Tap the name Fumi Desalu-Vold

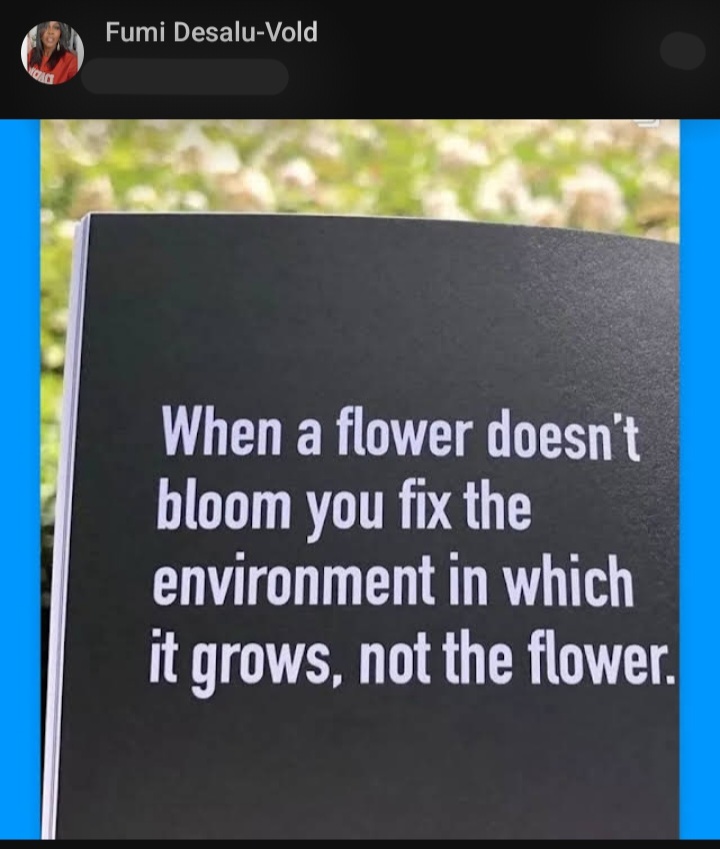(x=211, y=33)
